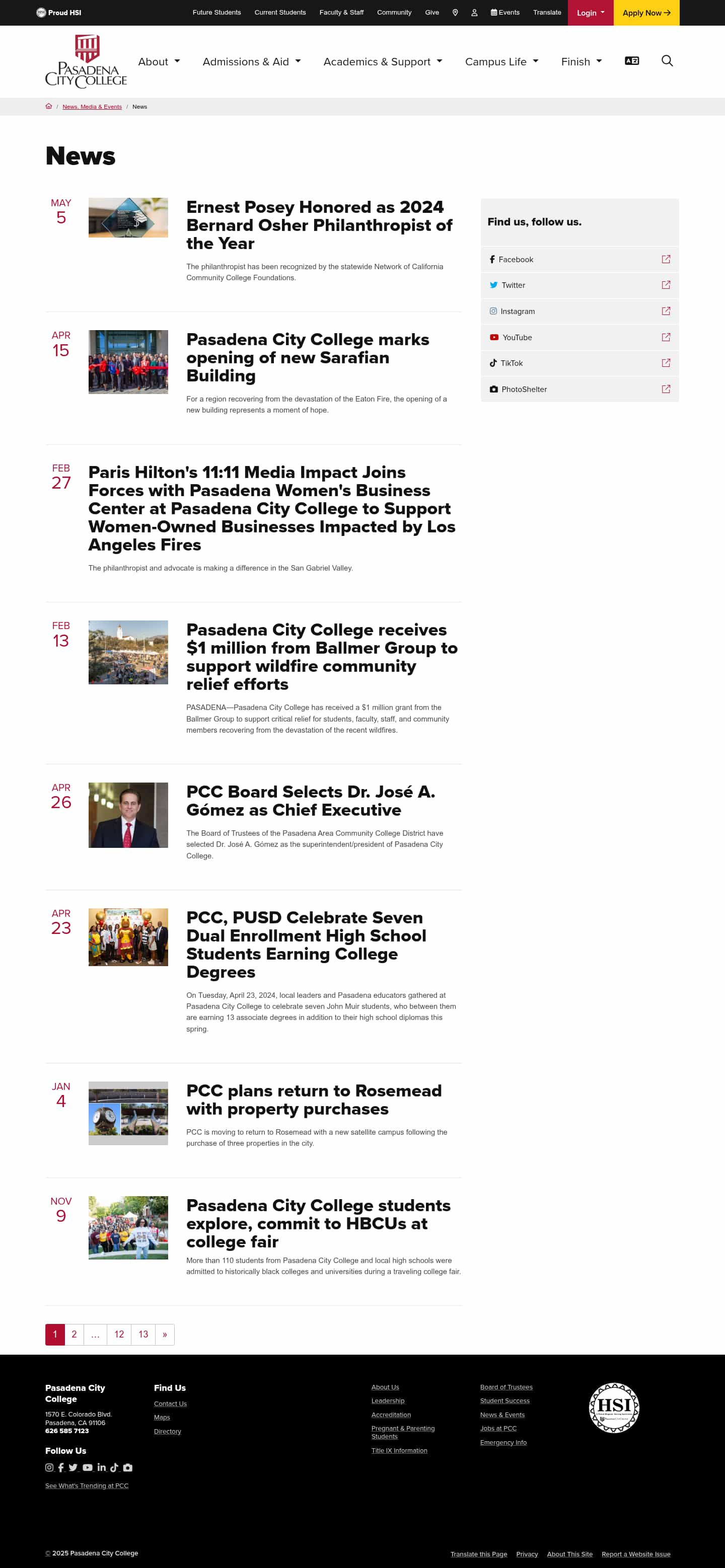725x1568 pixels.
Task: Open the Sarafian Building opening article
Action: tap(308, 357)
